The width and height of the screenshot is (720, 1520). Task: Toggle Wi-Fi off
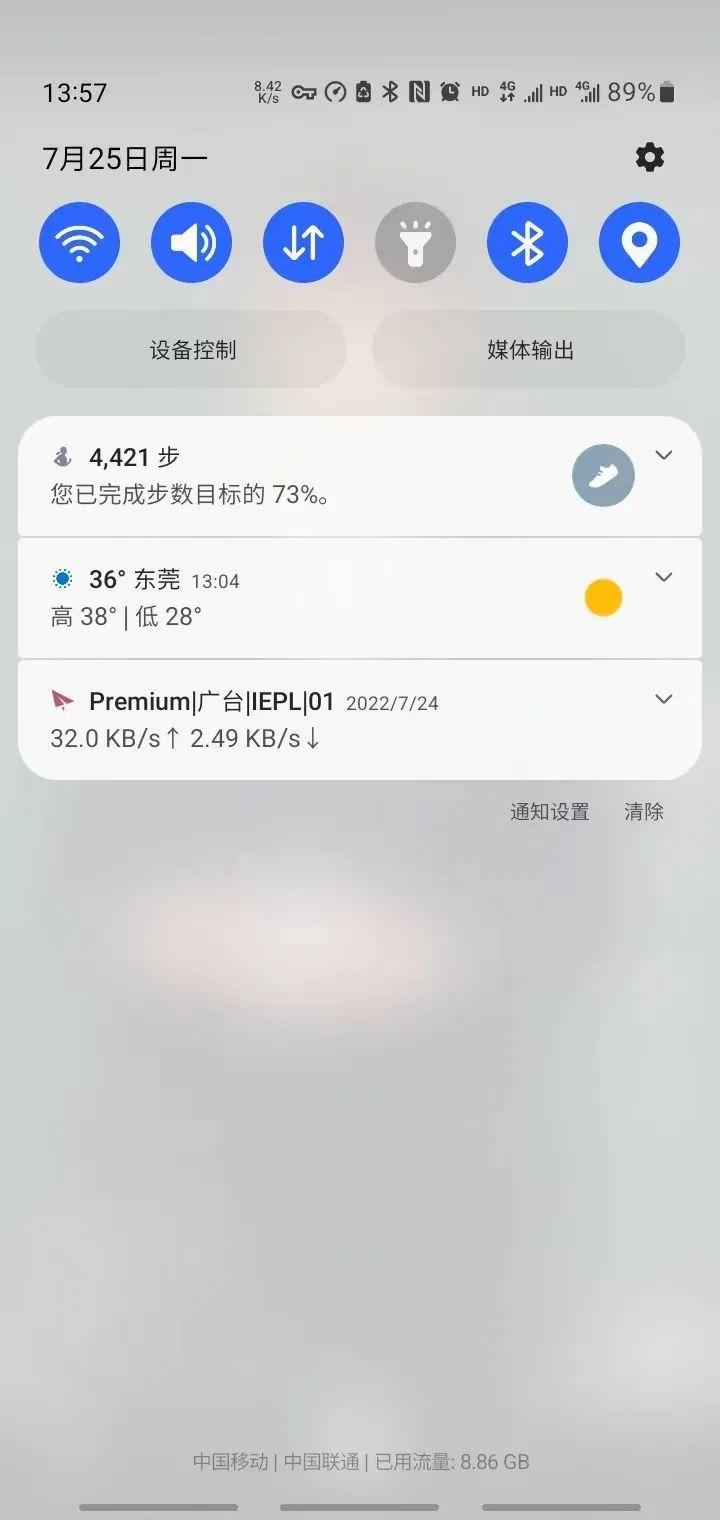click(79, 243)
